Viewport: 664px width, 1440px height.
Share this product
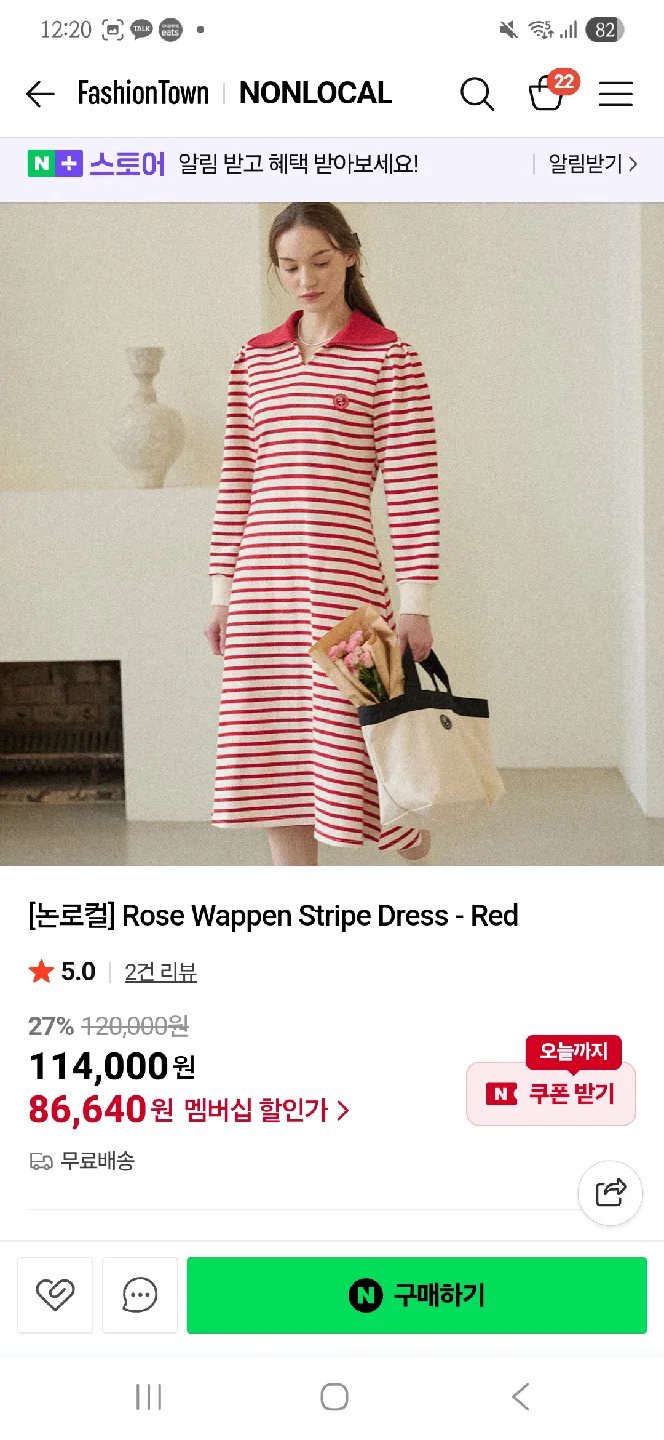point(610,1192)
